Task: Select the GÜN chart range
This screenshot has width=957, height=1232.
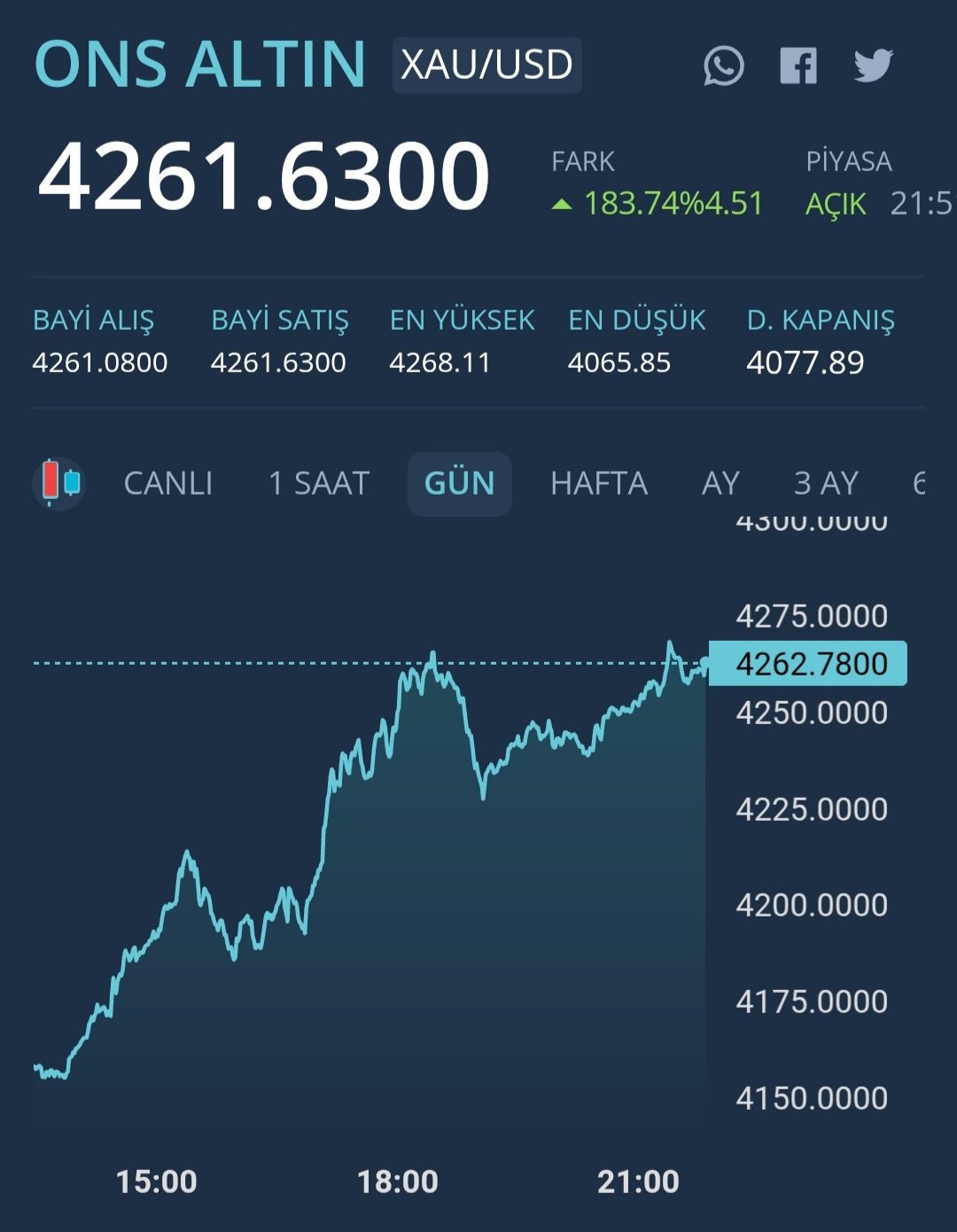Action: coord(459,483)
